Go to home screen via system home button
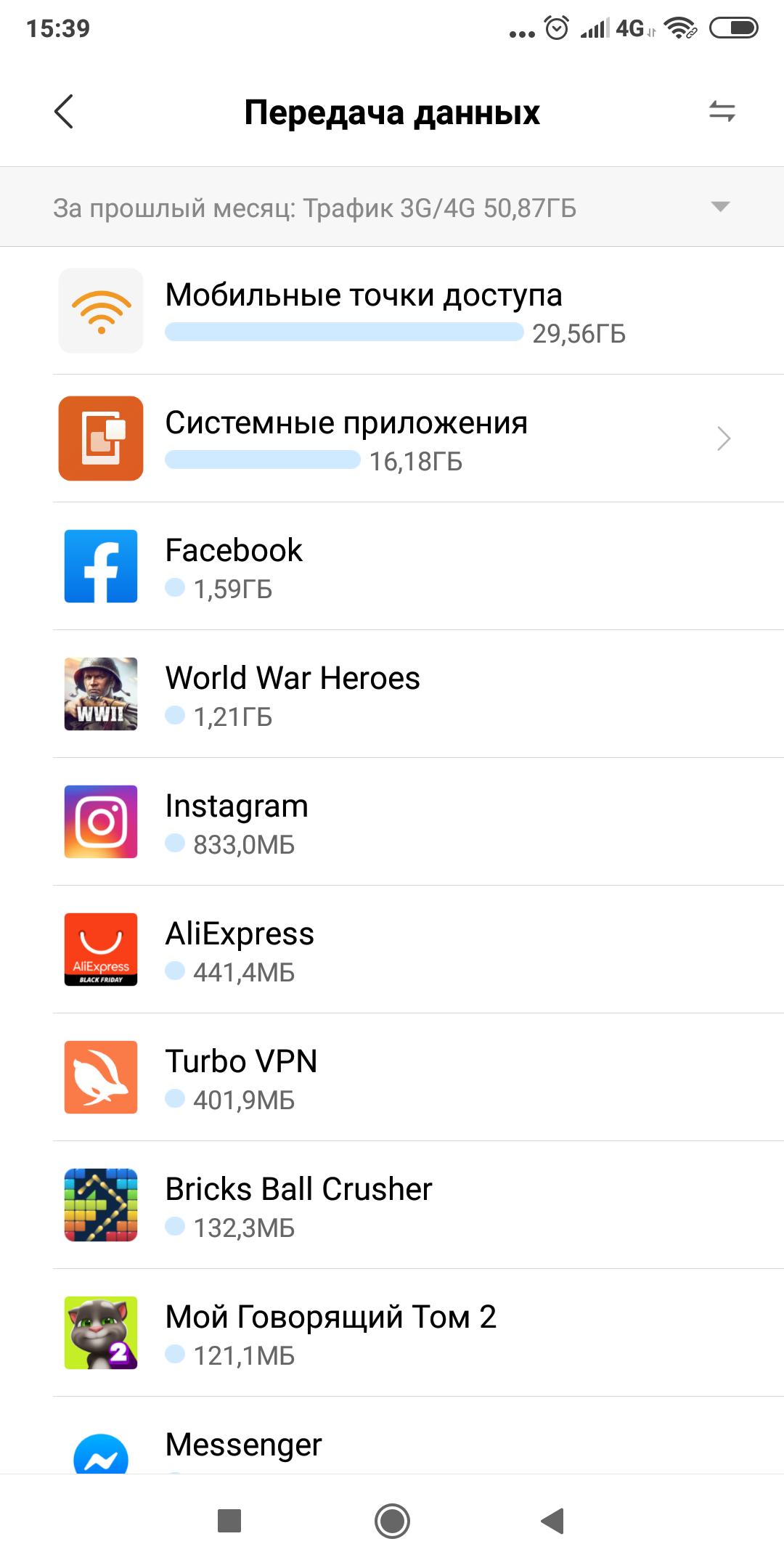The height and width of the screenshot is (1568, 784). point(392,1521)
